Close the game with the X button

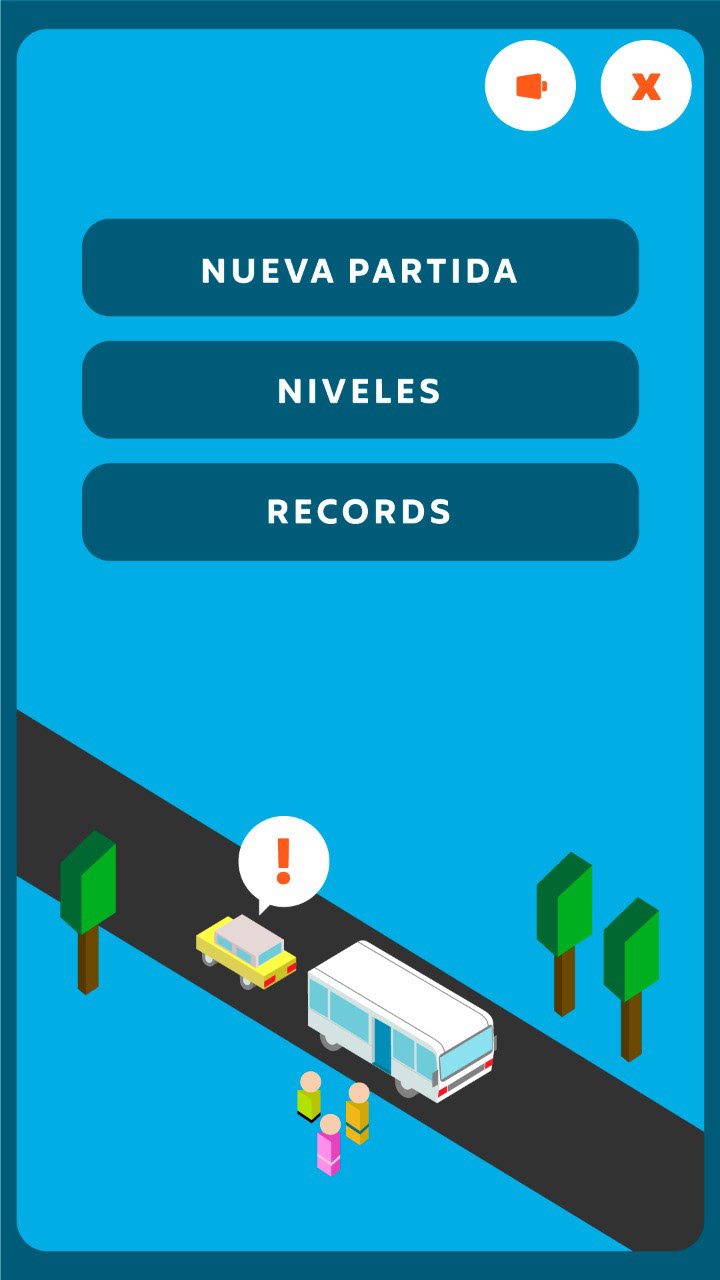click(646, 86)
